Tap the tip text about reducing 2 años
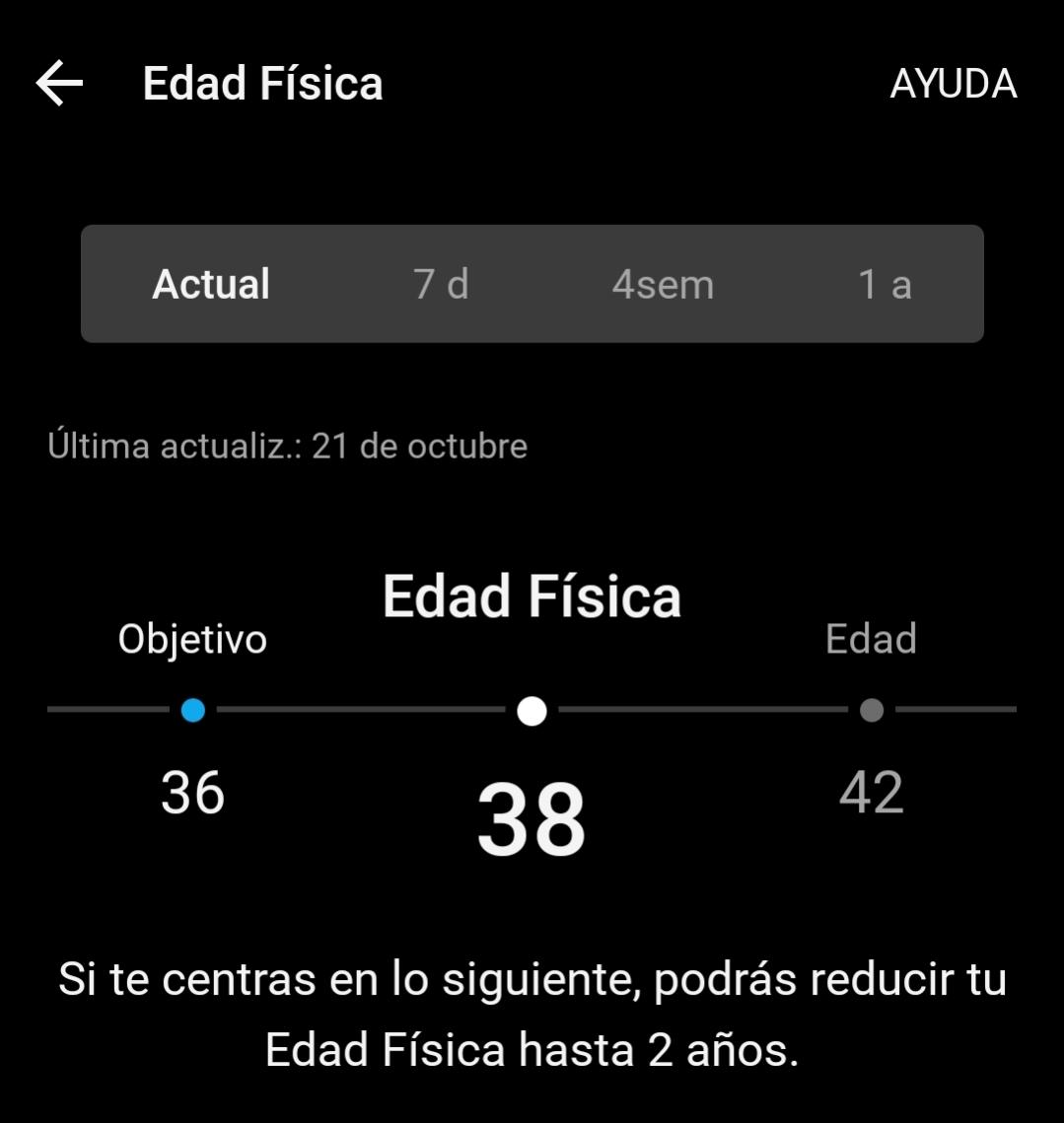The height and width of the screenshot is (1123, 1064). [532, 1013]
